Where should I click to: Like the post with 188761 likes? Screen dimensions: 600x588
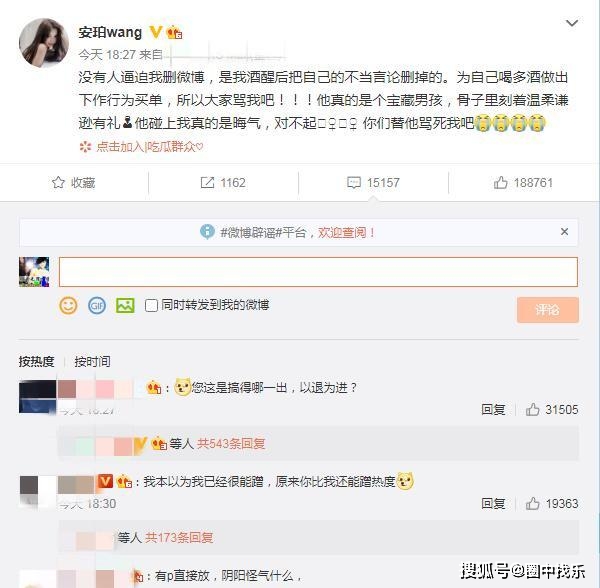pos(523,183)
